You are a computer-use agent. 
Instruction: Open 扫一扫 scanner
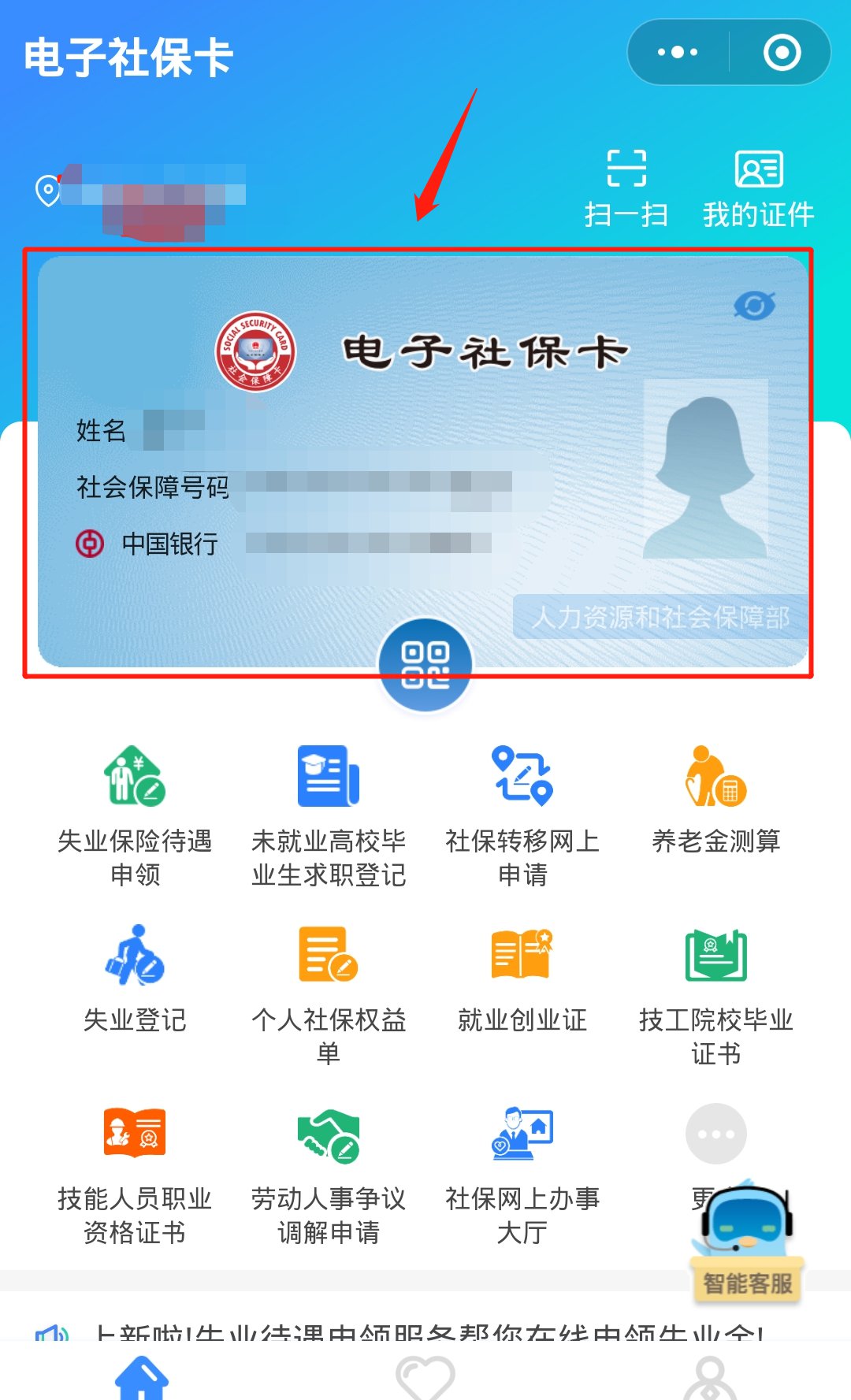coord(626,188)
